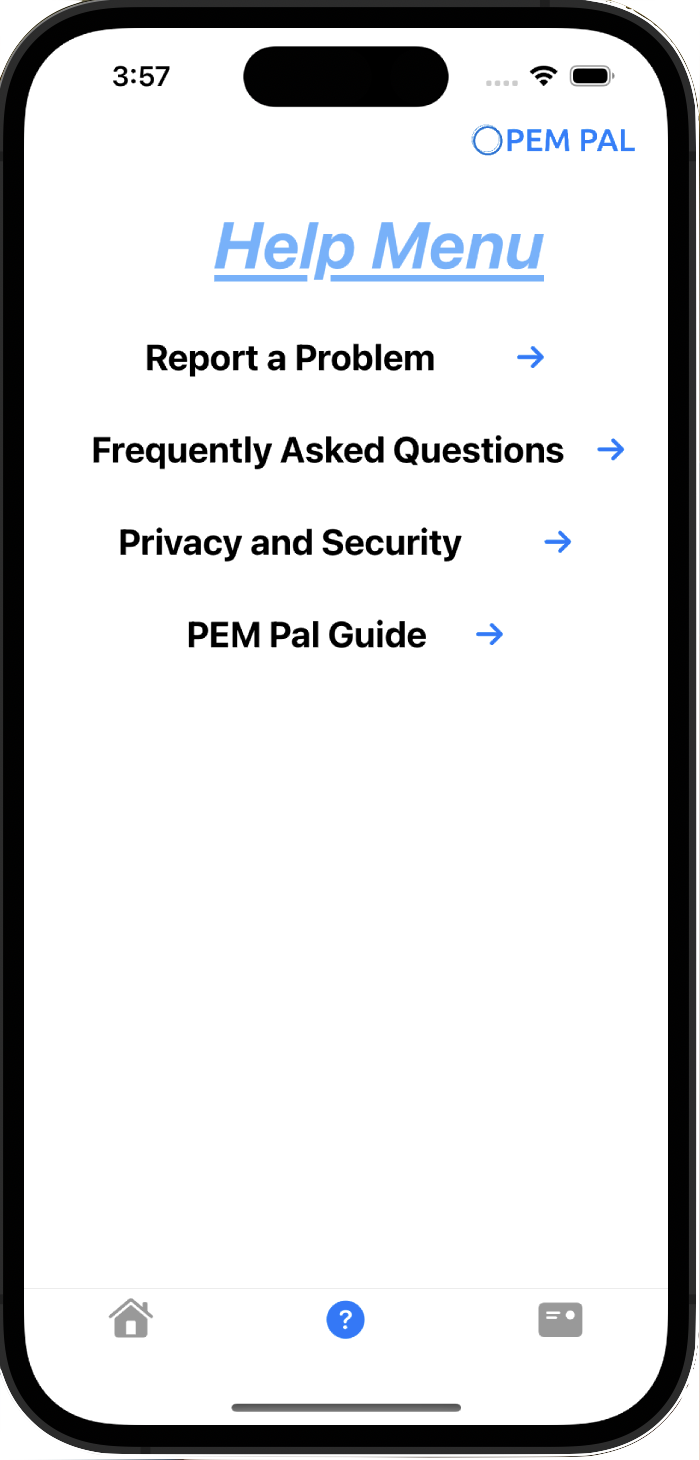Open Privacy and Security
700x1460 pixels.
(x=290, y=543)
